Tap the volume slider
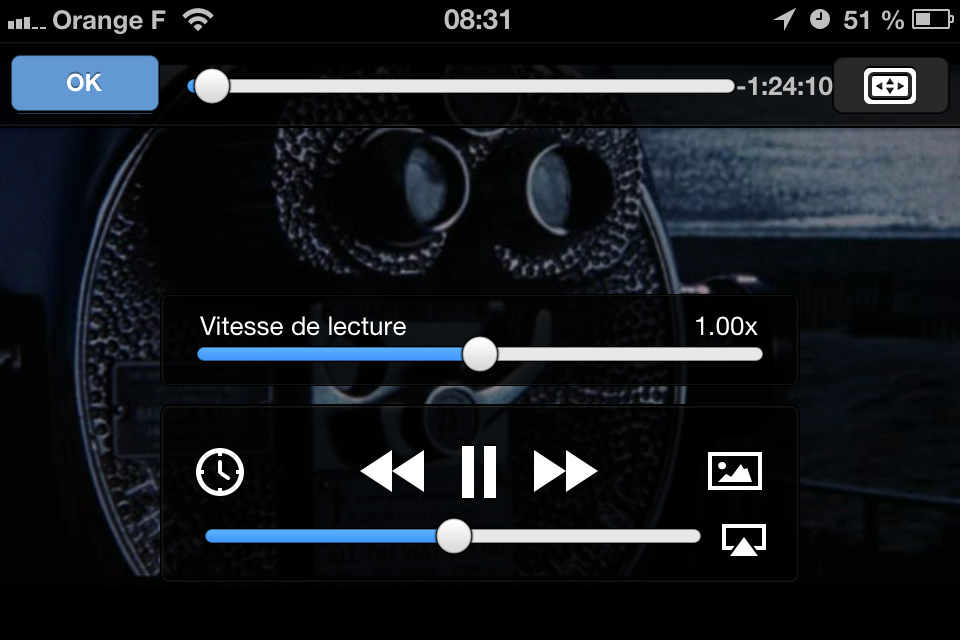The image size is (960, 640). (455, 536)
